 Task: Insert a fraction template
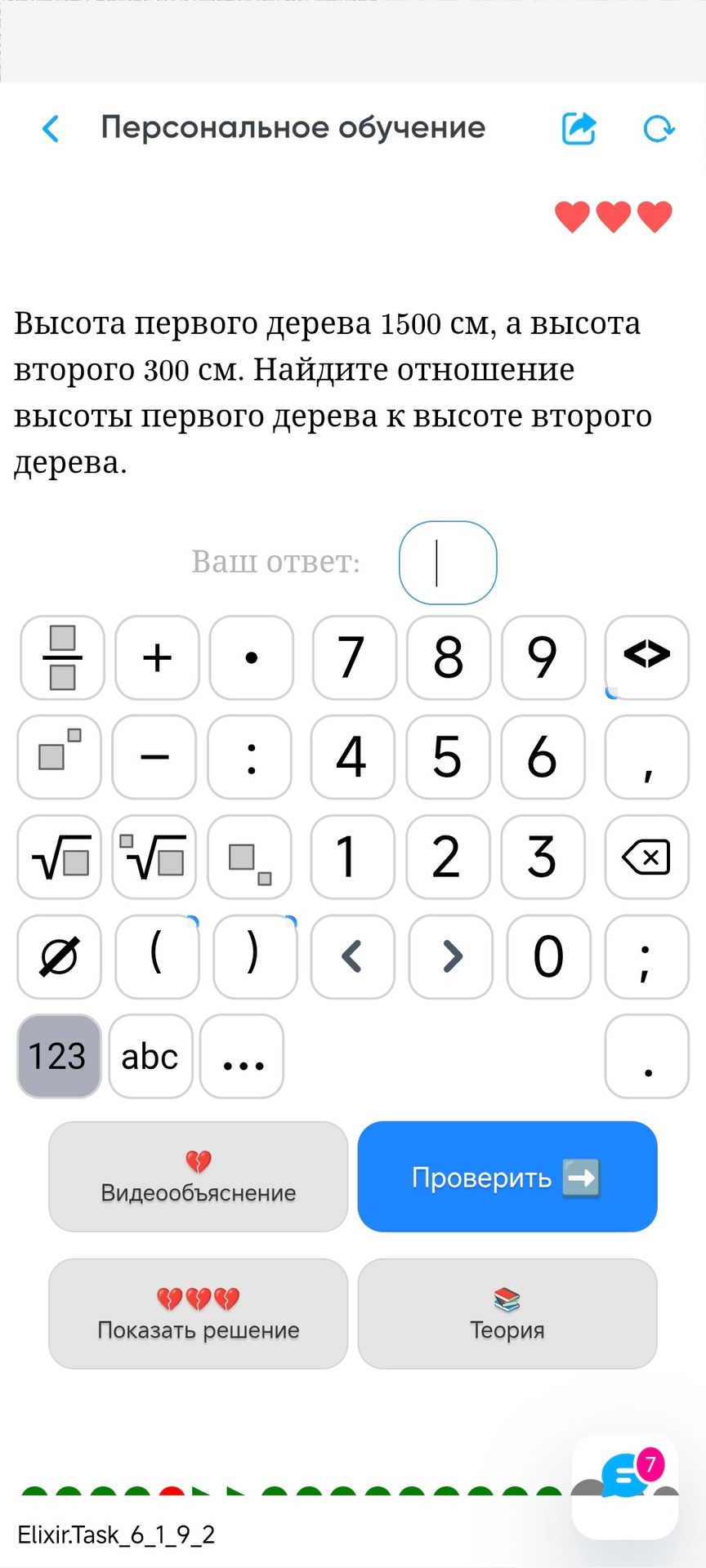coord(62,657)
